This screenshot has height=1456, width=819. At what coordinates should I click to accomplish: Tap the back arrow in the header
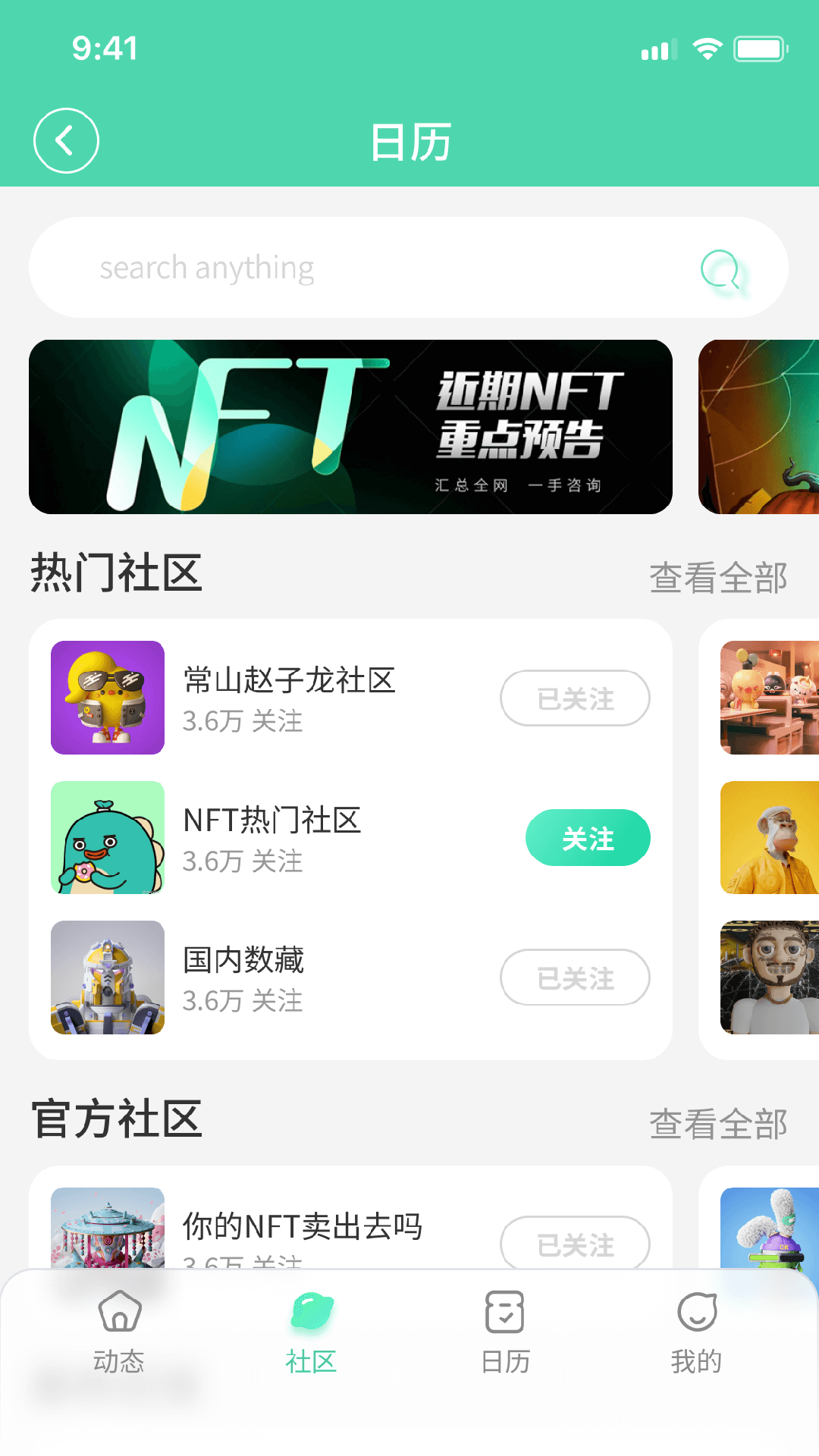[x=66, y=141]
